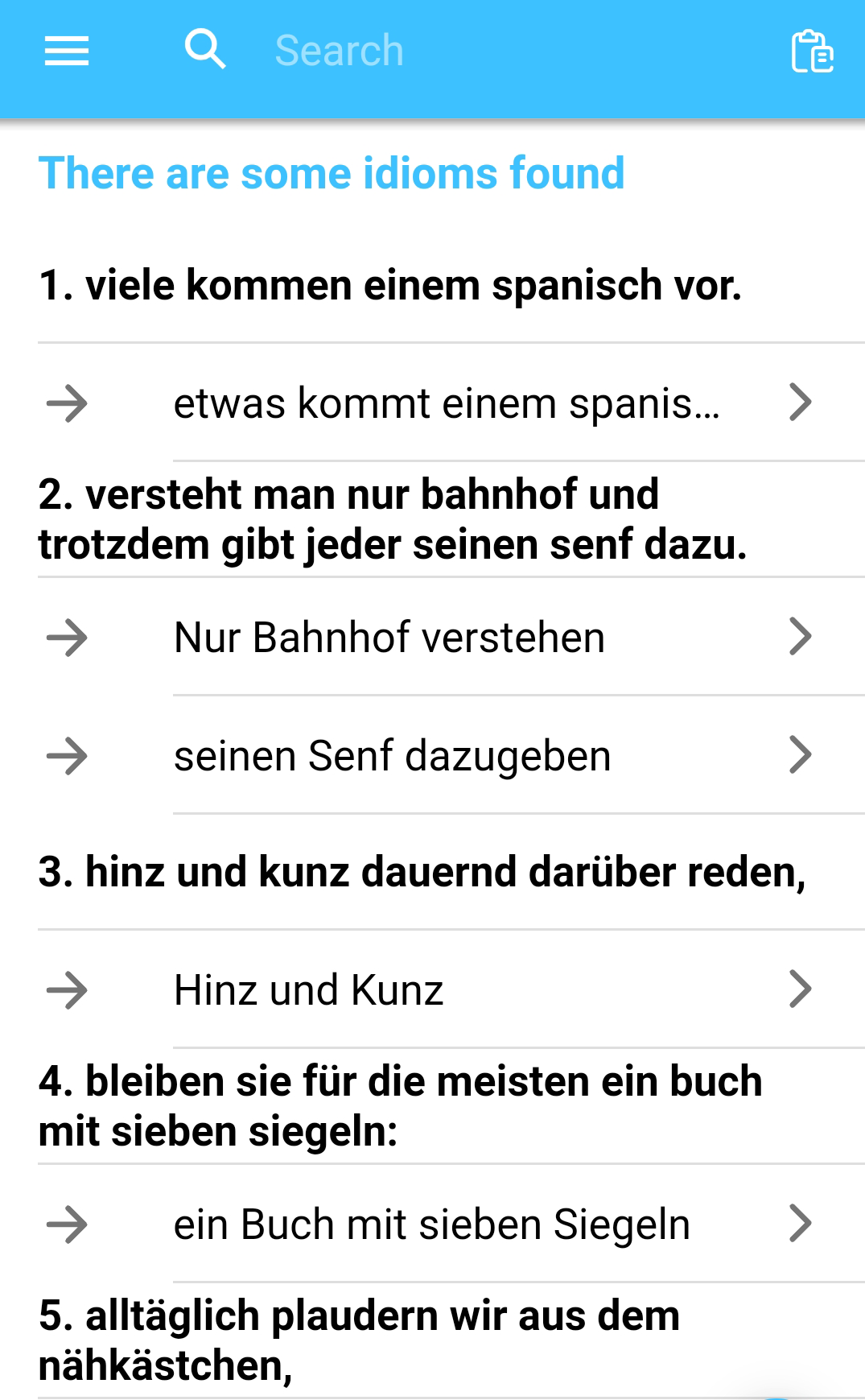Viewport: 865px width, 1400px height.
Task: Paste text with the clipboard icon
Action: 812,52
